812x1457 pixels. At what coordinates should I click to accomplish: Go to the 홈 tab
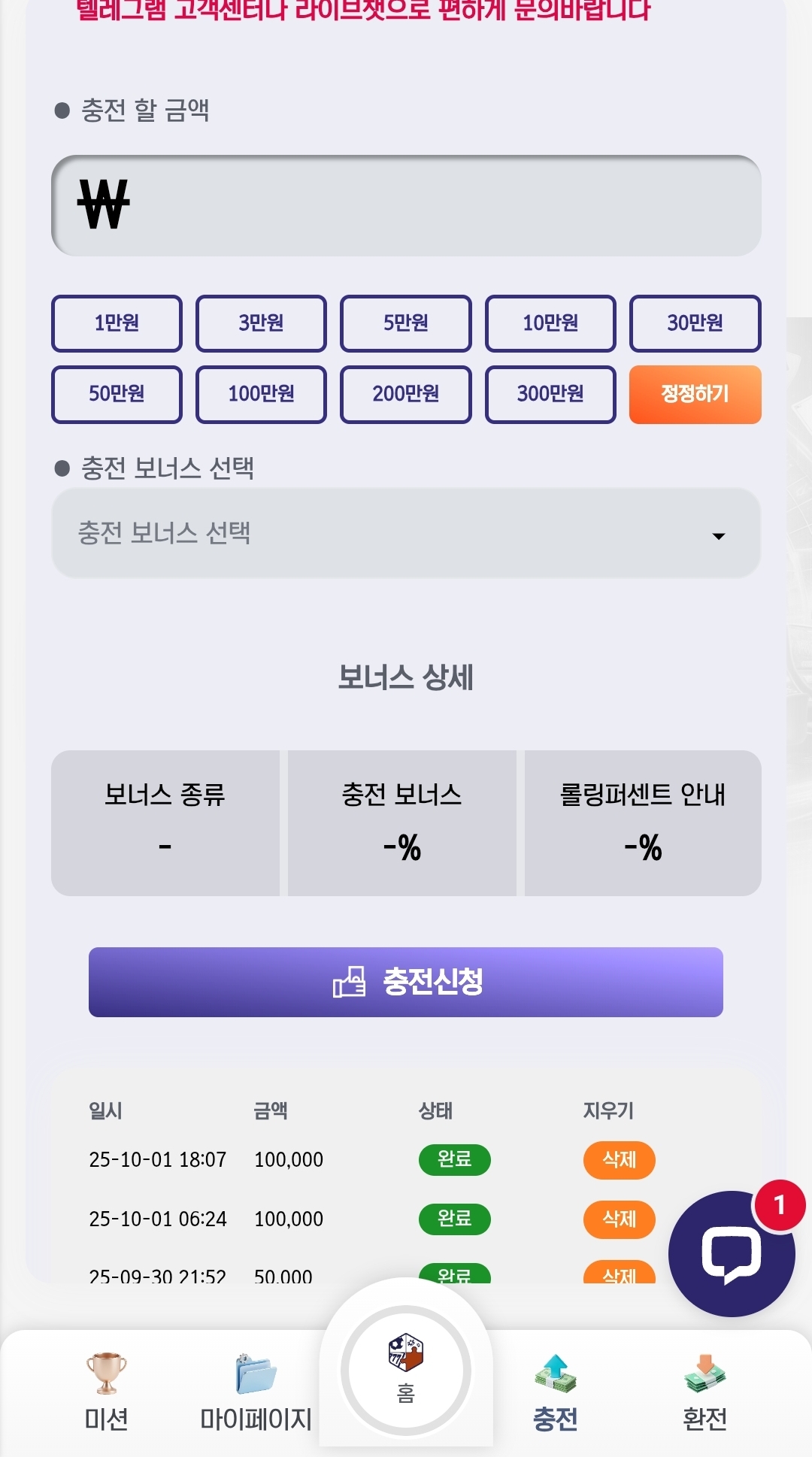[x=406, y=1370]
